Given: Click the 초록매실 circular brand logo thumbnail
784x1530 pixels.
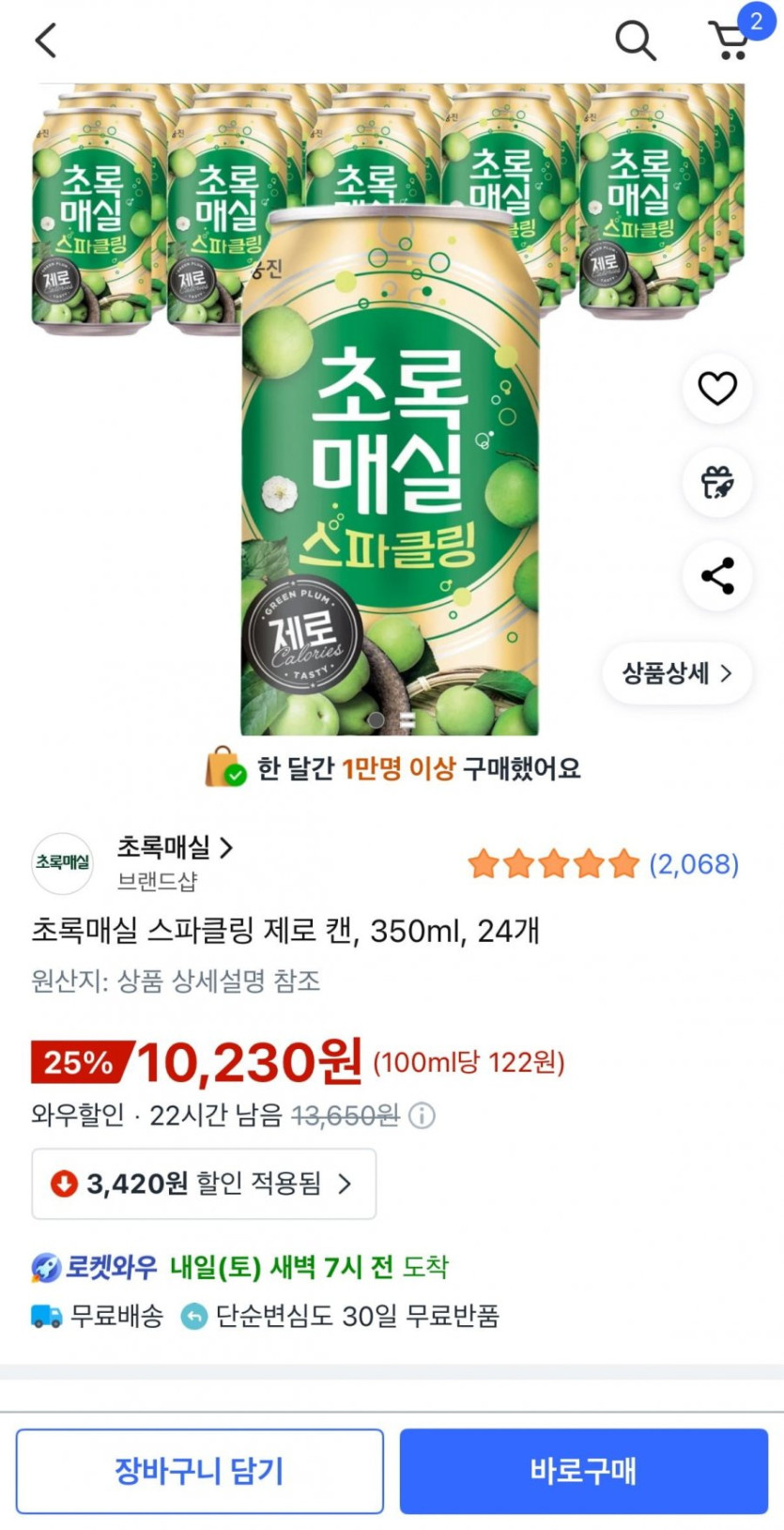Looking at the screenshot, I should pos(62,863).
